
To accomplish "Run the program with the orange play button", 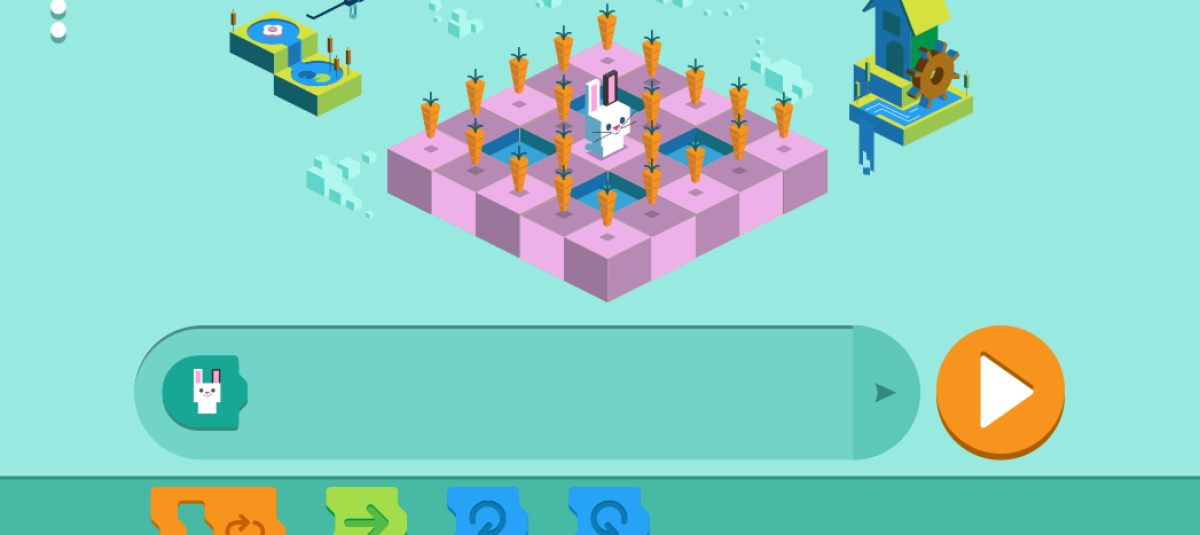I will (x=1000, y=390).
